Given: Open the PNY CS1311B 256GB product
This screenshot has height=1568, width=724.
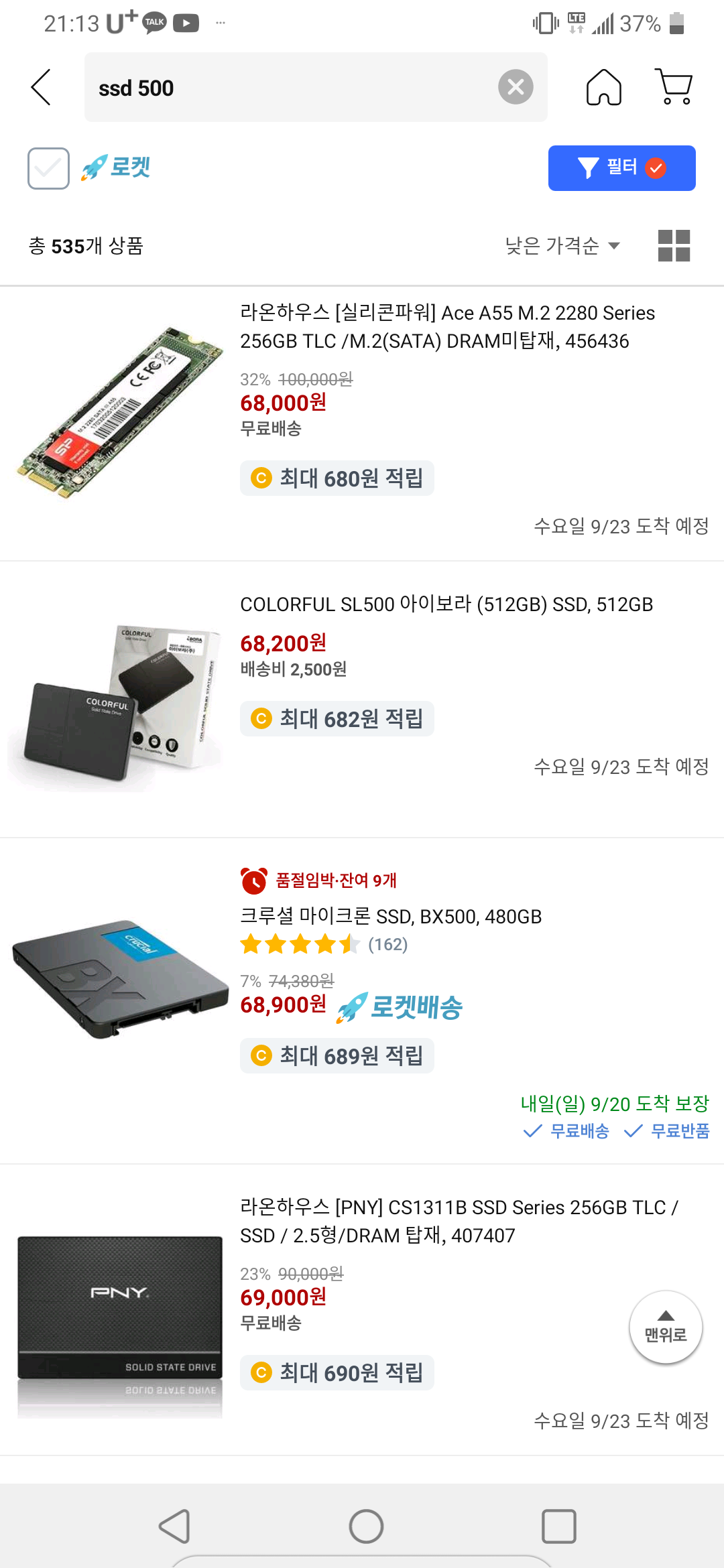Looking at the screenshot, I should pyautogui.click(x=362, y=1310).
